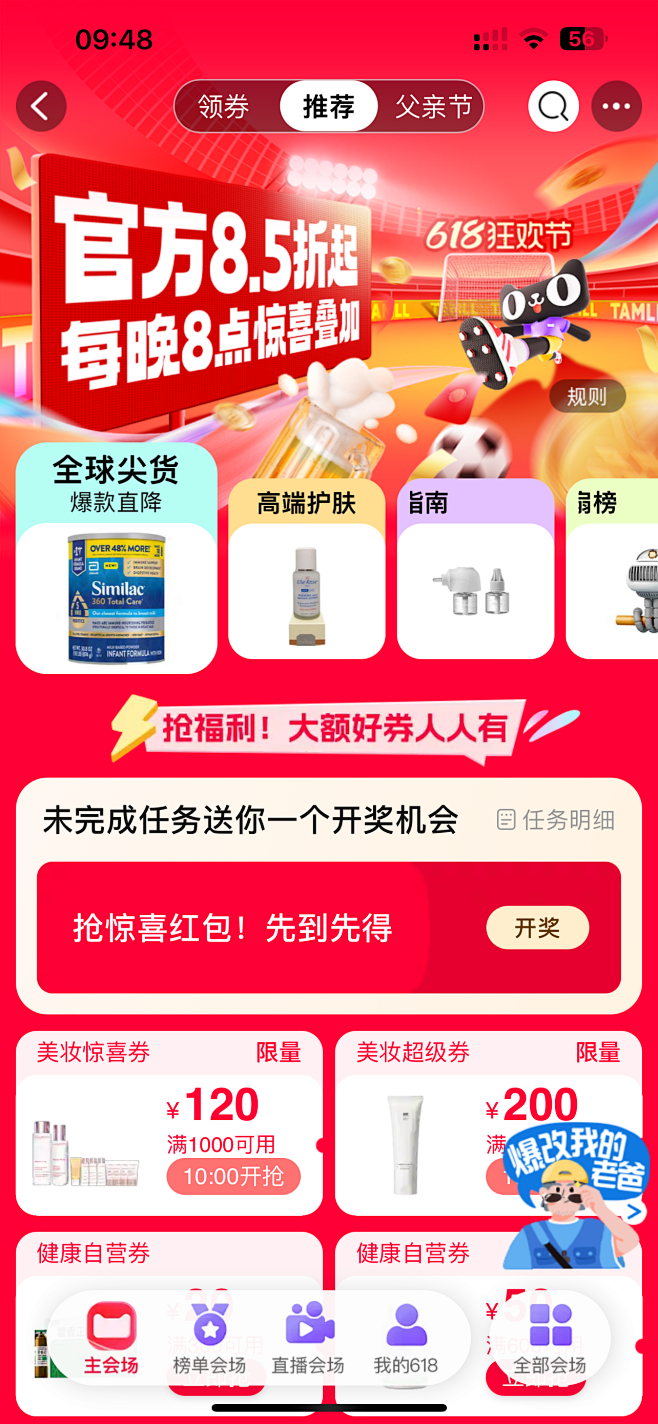Open the 美妆惊喜券 ¥120 coupon card

click(x=169, y=1125)
